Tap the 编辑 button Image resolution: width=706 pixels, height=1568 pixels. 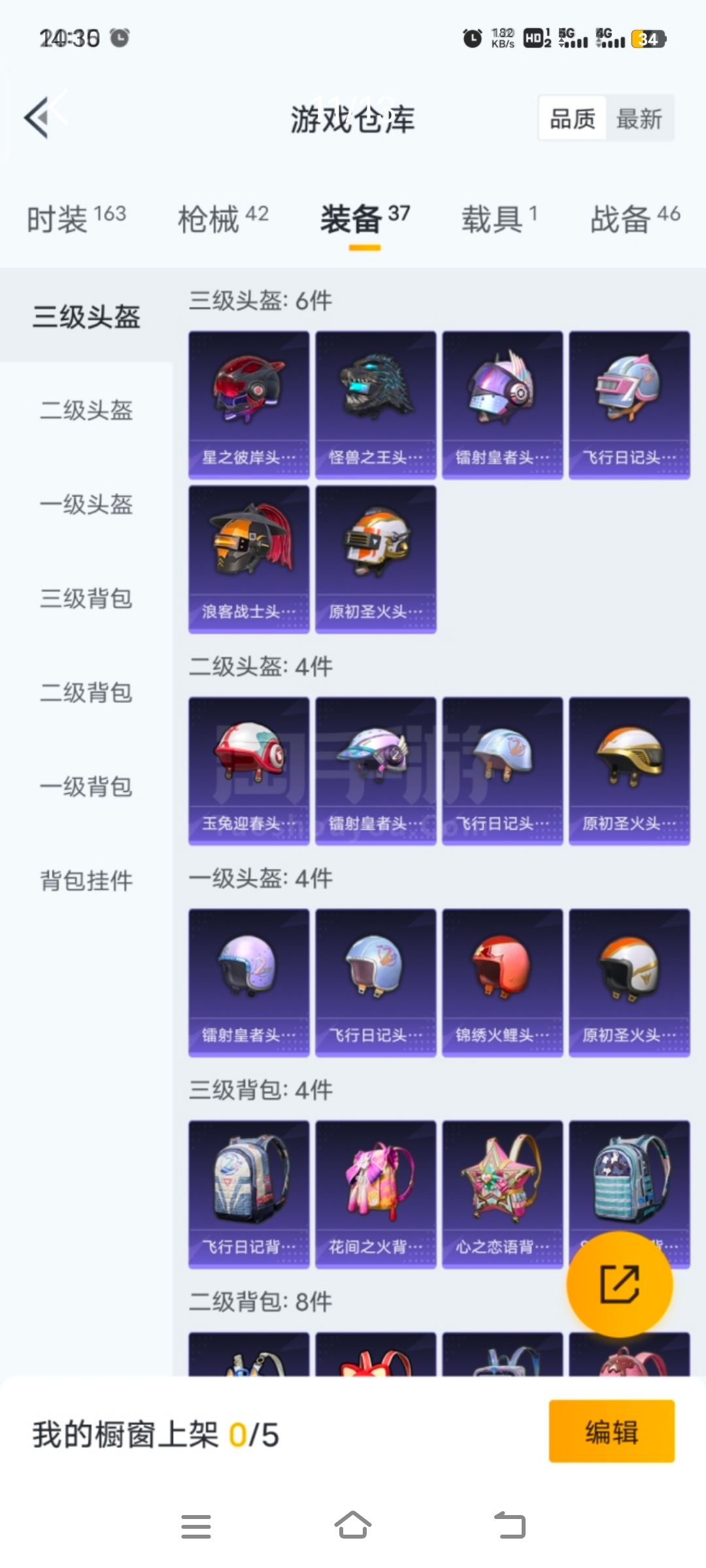click(x=611, y=1431)
